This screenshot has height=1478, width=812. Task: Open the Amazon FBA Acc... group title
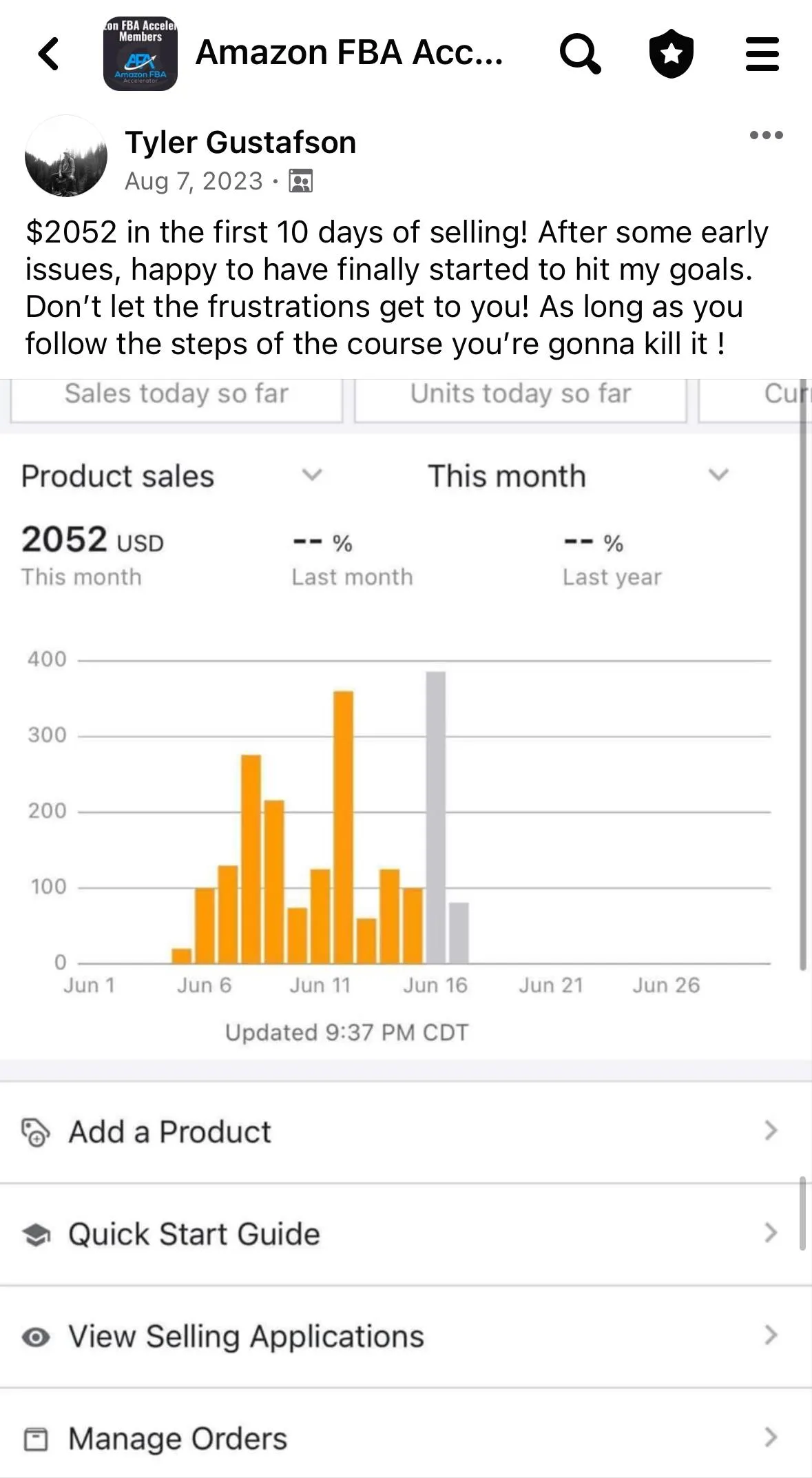pos(349,53)
